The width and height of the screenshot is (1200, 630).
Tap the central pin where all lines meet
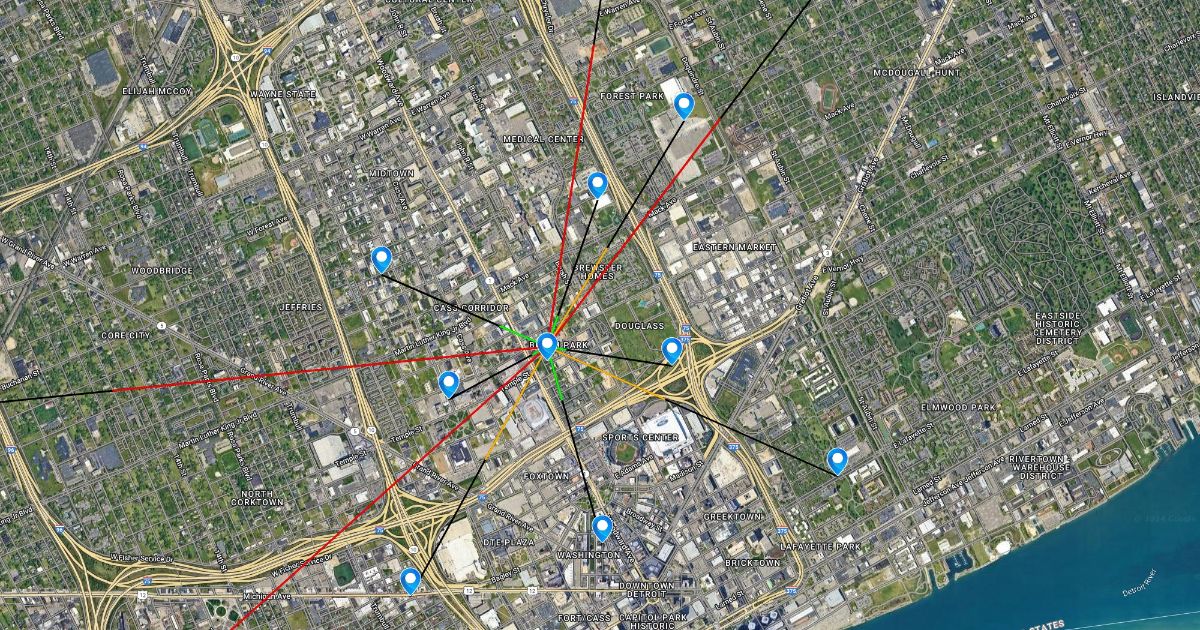(x=547, y=346)
